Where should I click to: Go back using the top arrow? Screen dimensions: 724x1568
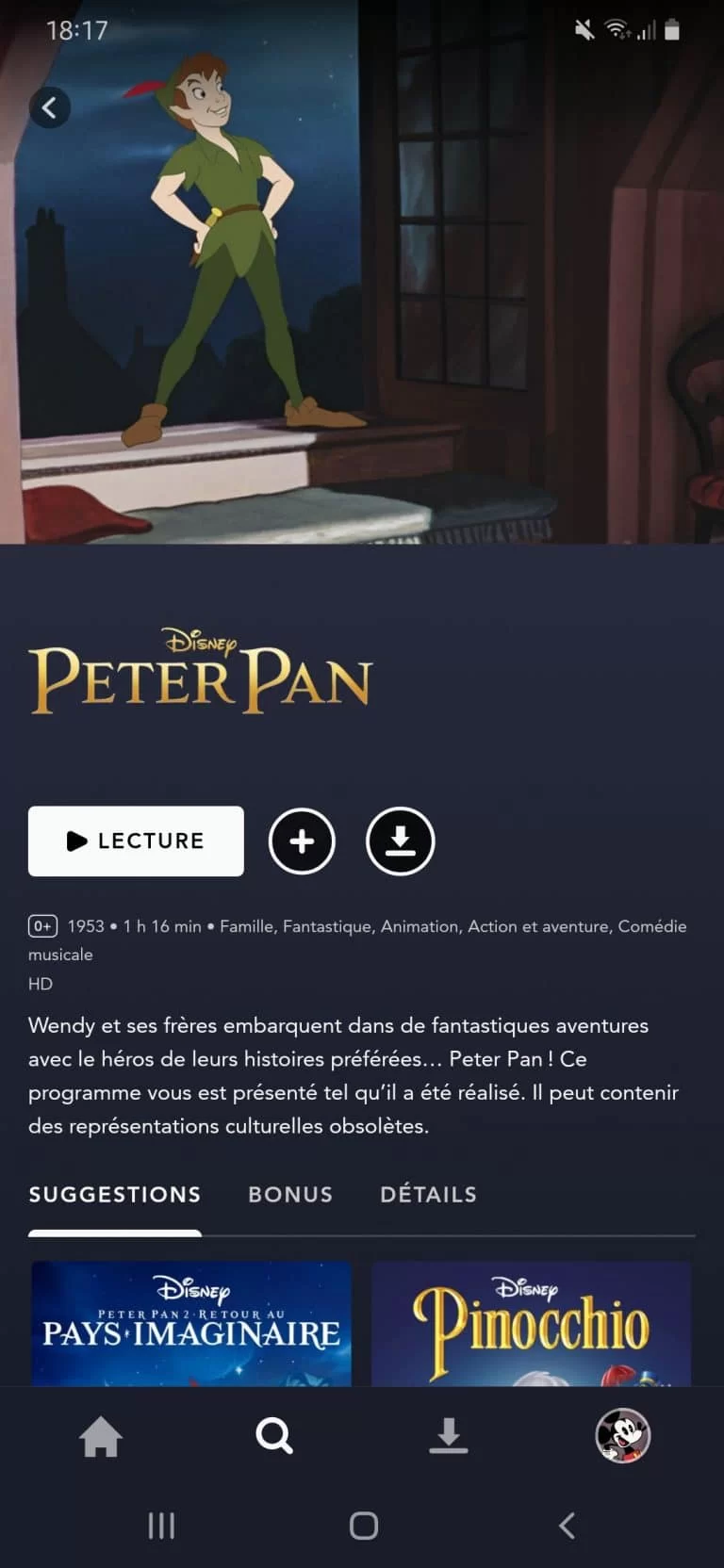(49, 107)
